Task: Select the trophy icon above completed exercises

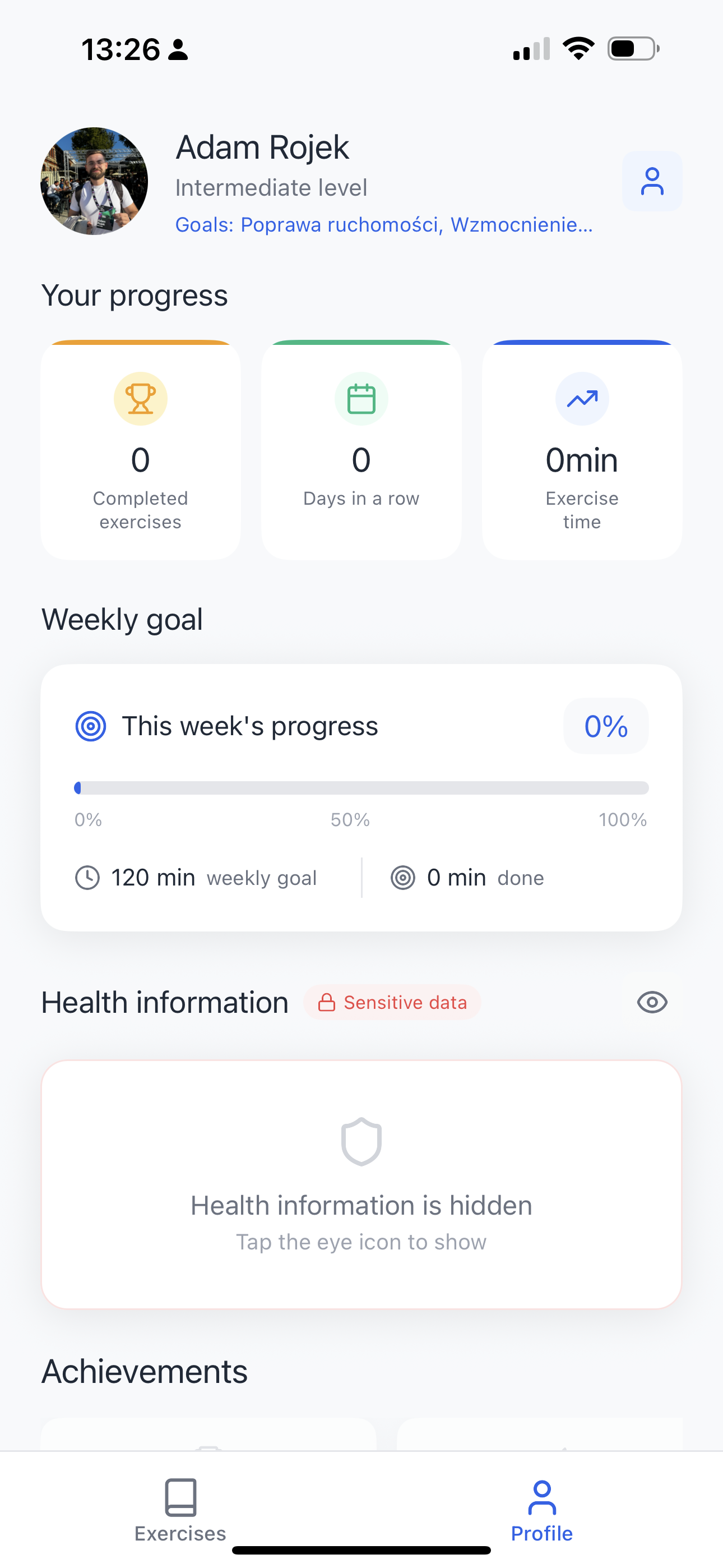Action: [140, 399]
